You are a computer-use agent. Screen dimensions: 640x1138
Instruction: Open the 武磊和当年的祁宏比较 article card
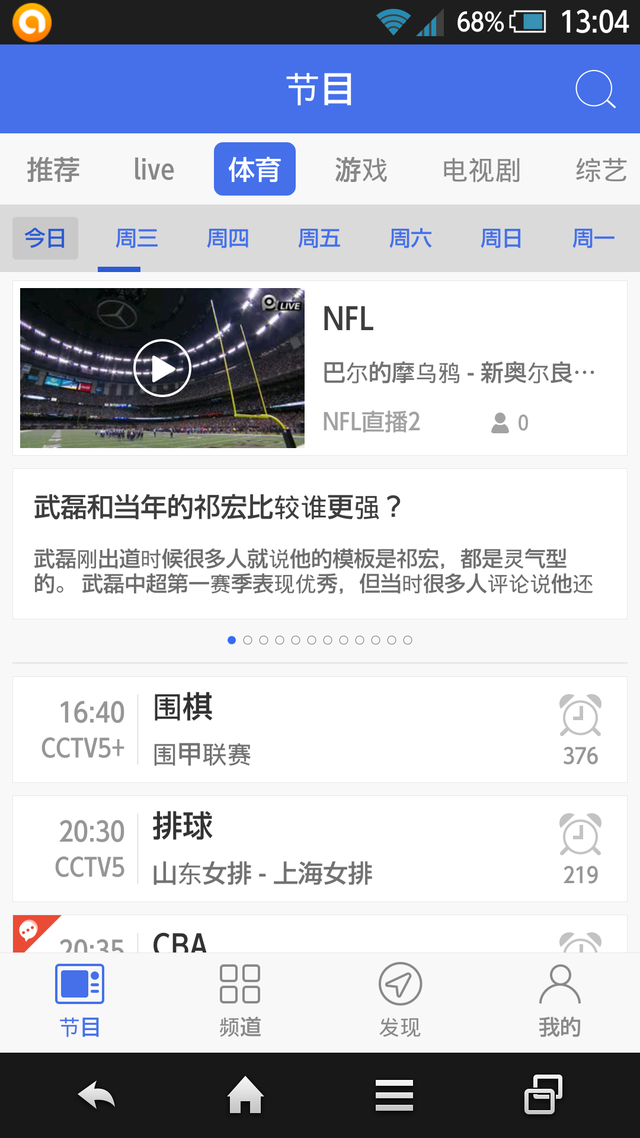click(x=319, y=545)
